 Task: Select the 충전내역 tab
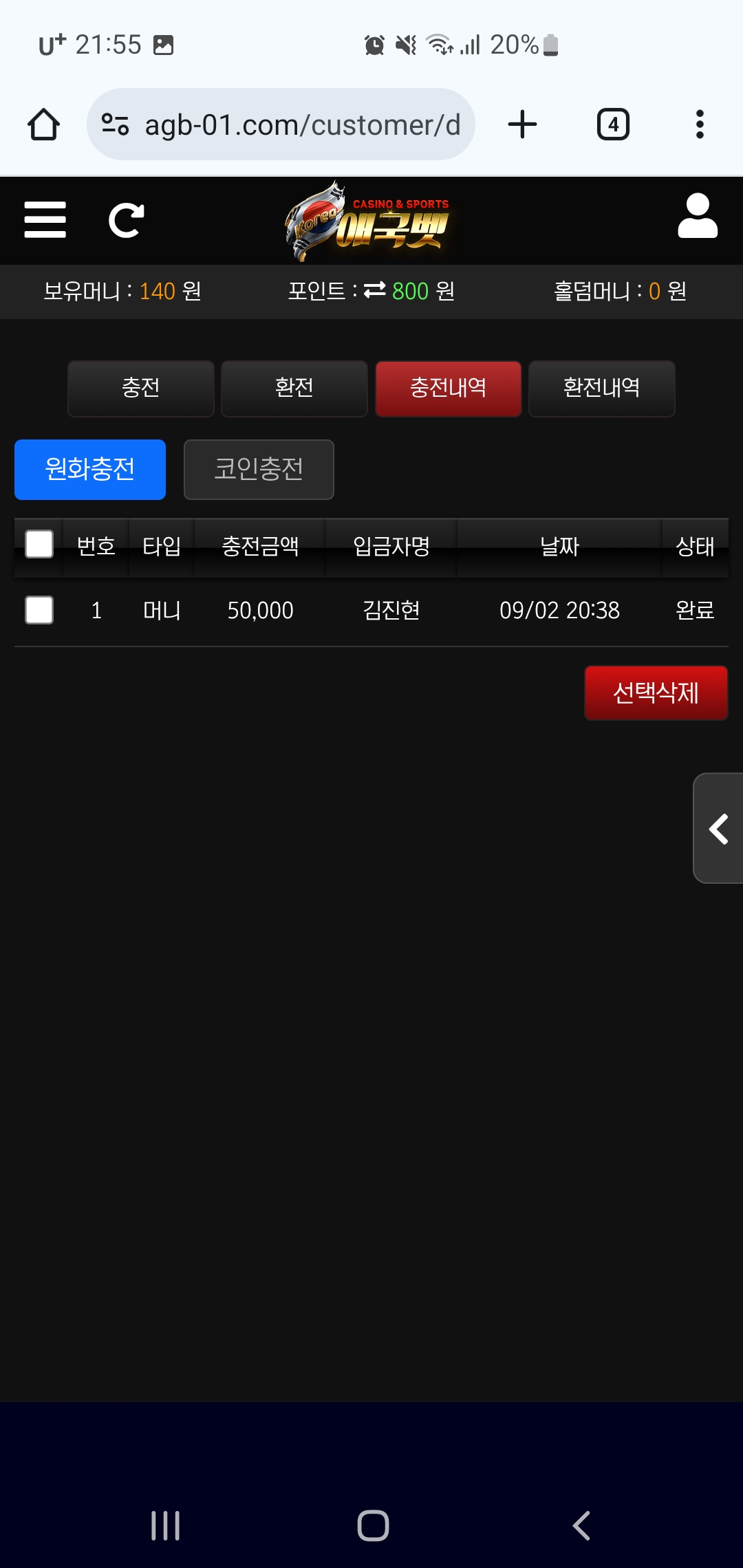pos(448,388)
